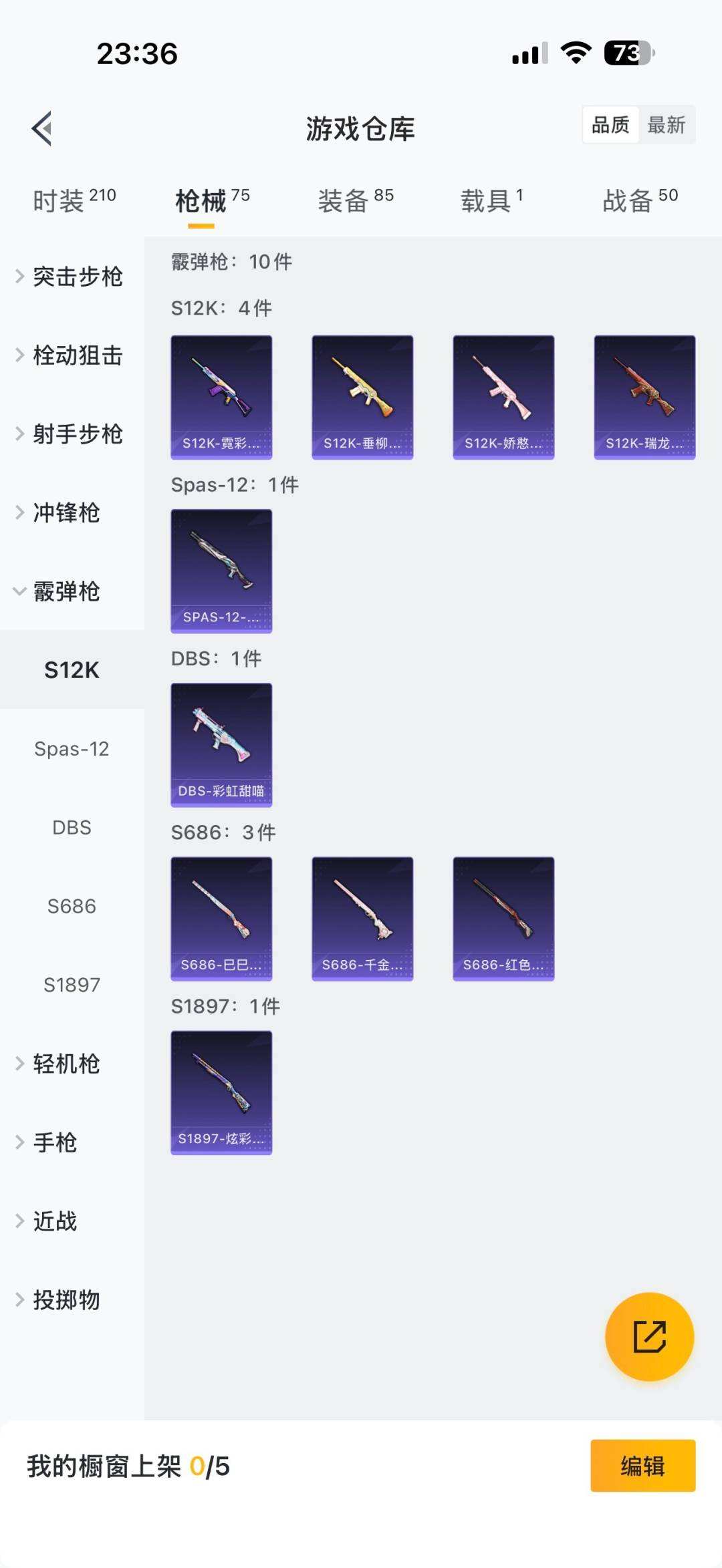The height and width of the screenshot is (1568, 722).
Task: Open the DBS-彩虹甜喵 skin tile
Action: [221, 745]
